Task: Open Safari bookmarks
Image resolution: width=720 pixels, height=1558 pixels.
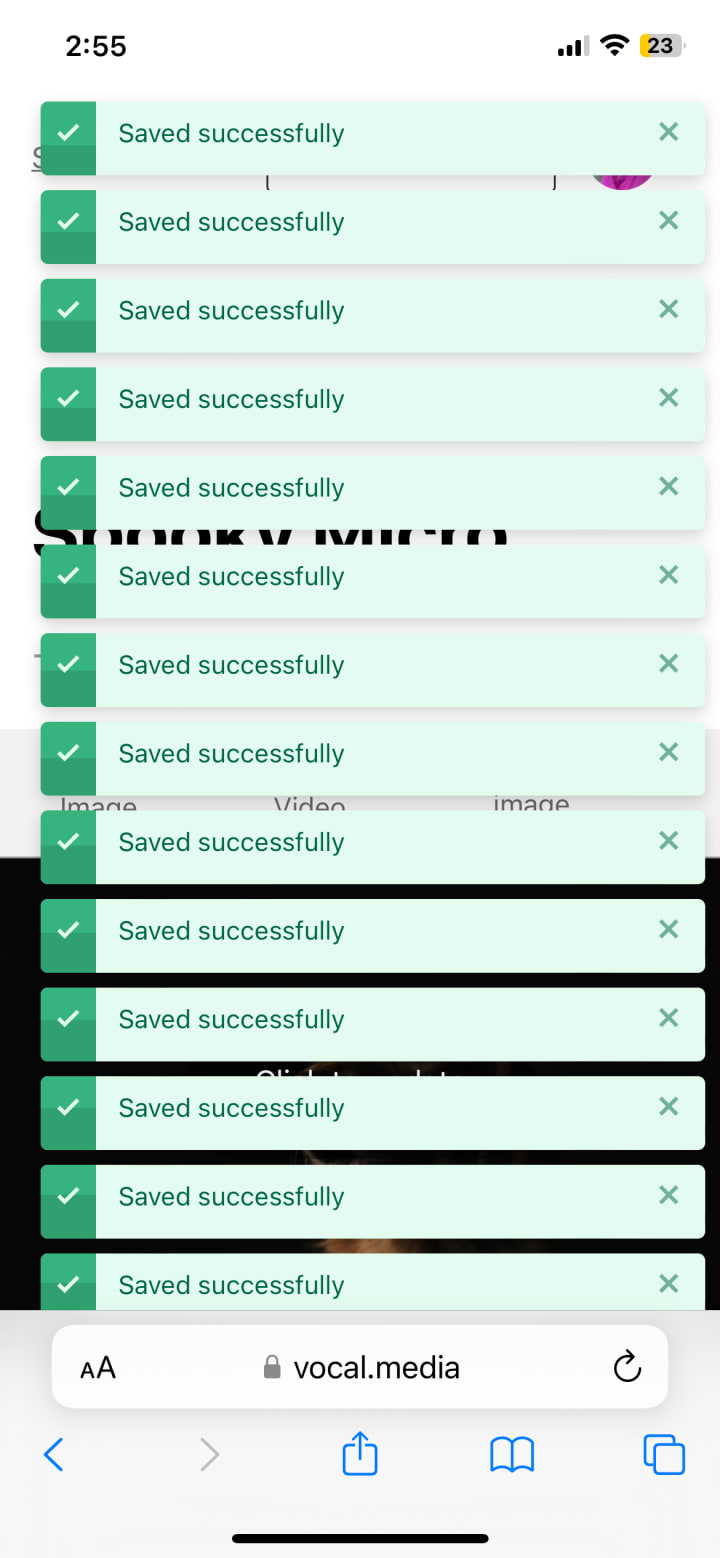Action: click(512, 1454)
